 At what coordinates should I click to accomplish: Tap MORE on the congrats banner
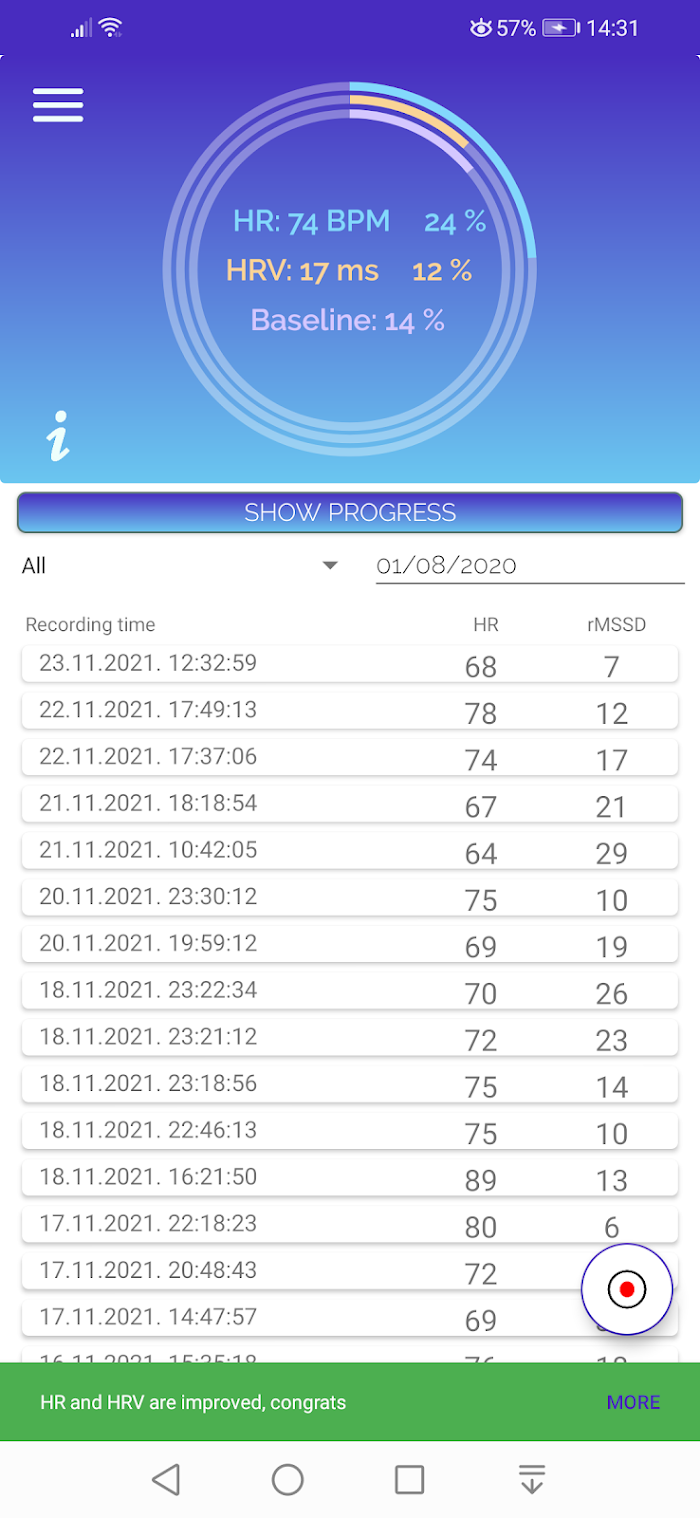633,1402
